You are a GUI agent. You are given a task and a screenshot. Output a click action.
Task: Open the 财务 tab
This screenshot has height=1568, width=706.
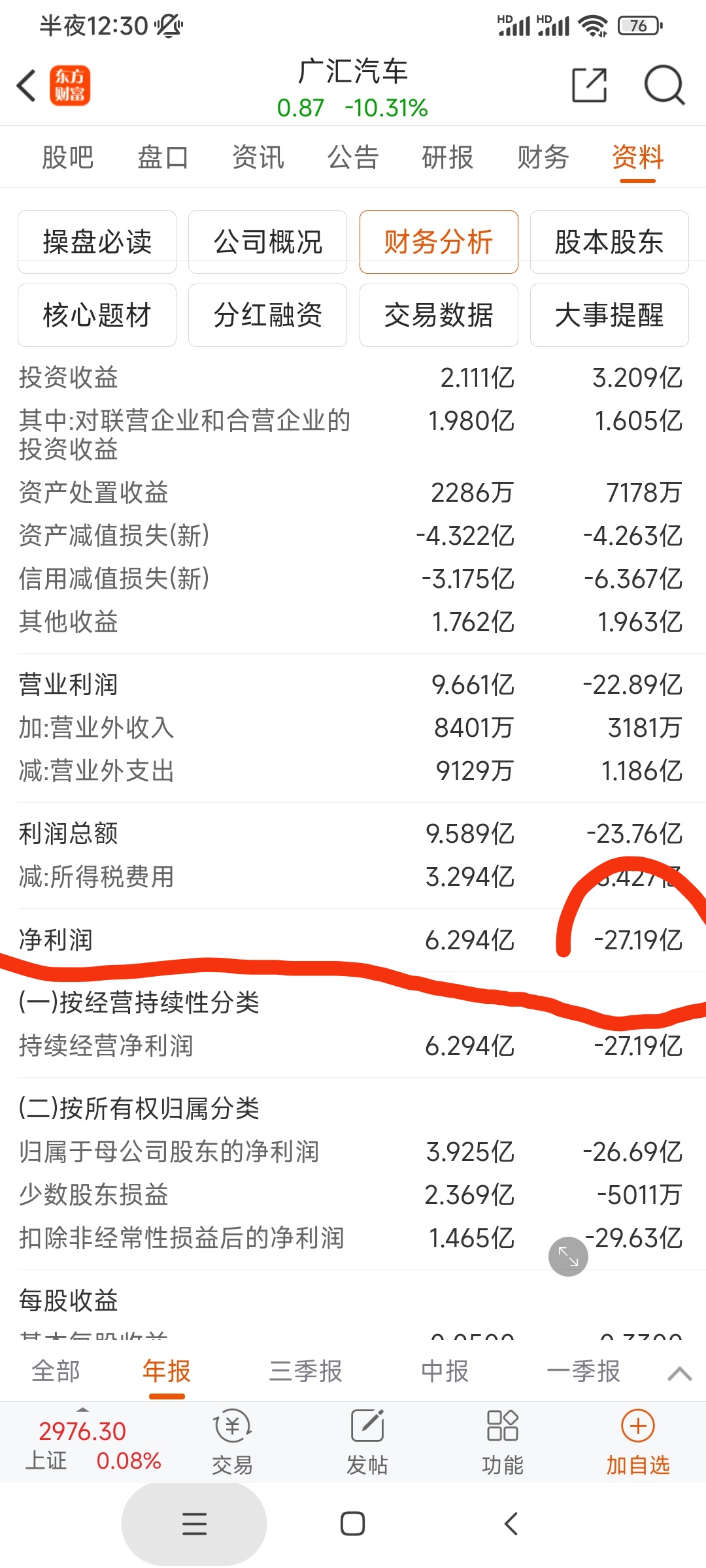click(543, 157)
